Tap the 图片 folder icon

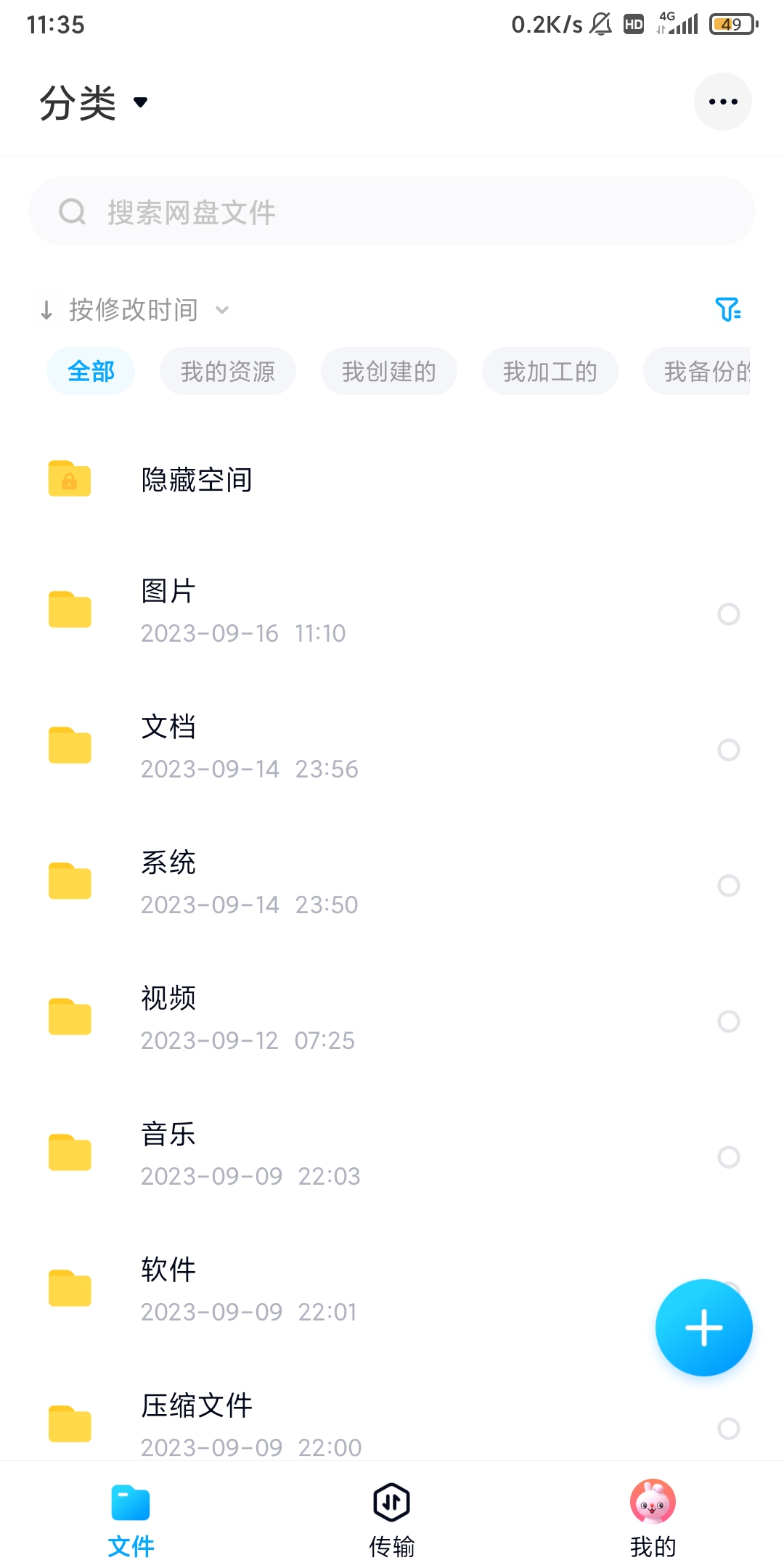pos(69,610)
